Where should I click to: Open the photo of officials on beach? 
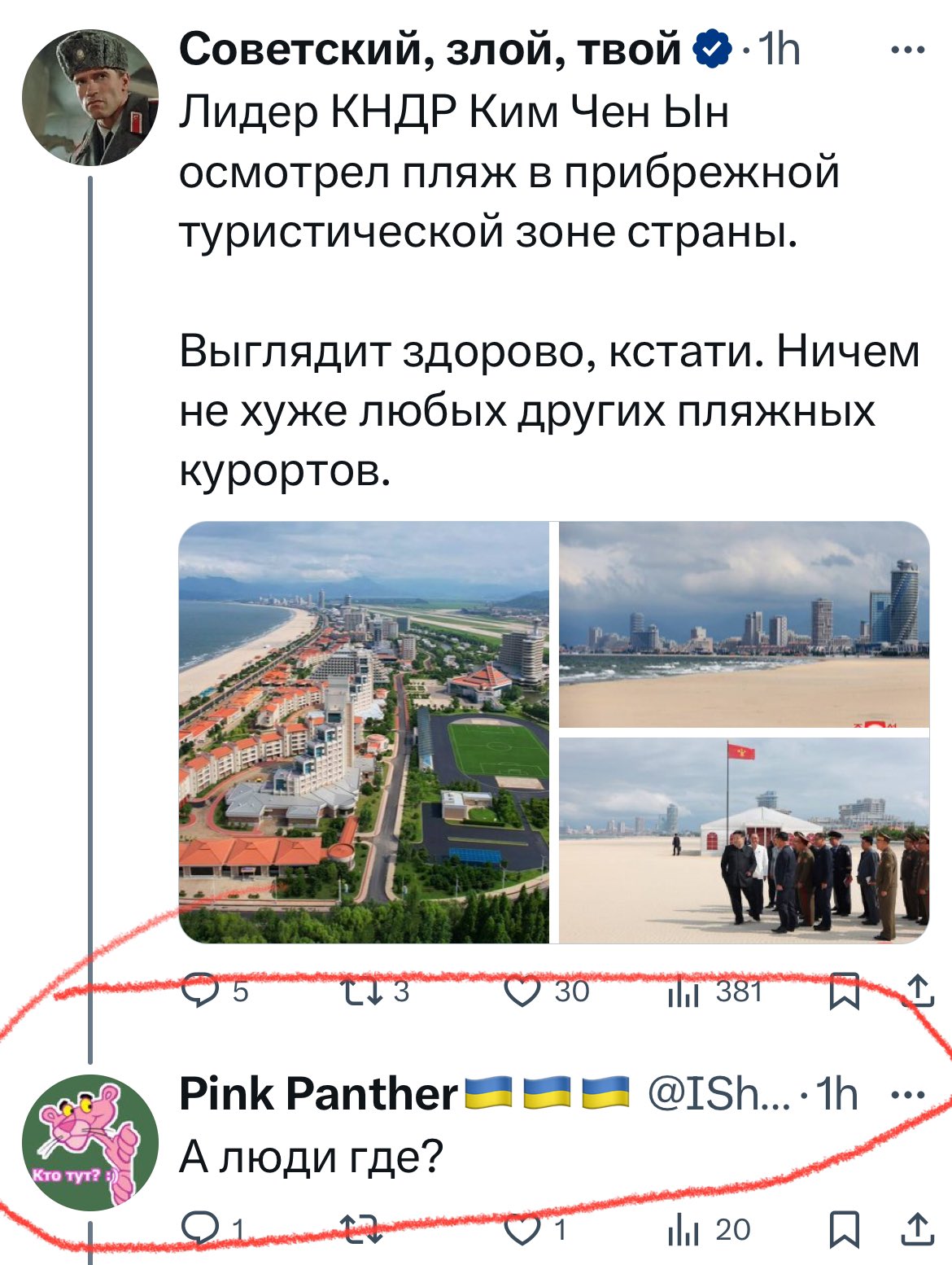[744, 840]
